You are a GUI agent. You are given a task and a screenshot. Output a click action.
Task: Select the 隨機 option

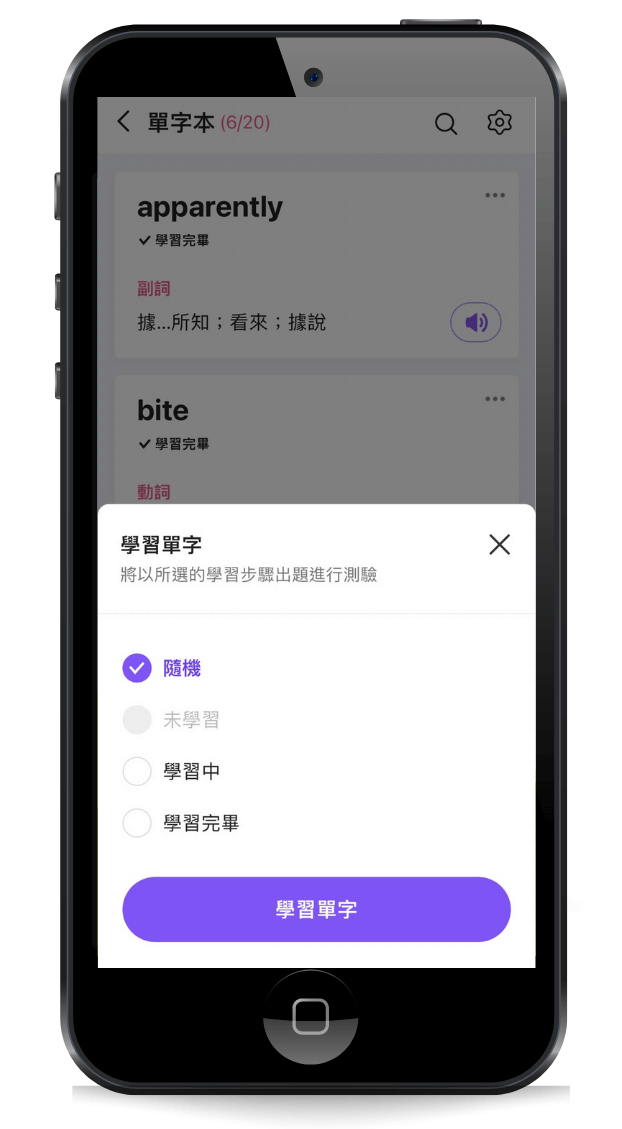[x=137, y=668]
